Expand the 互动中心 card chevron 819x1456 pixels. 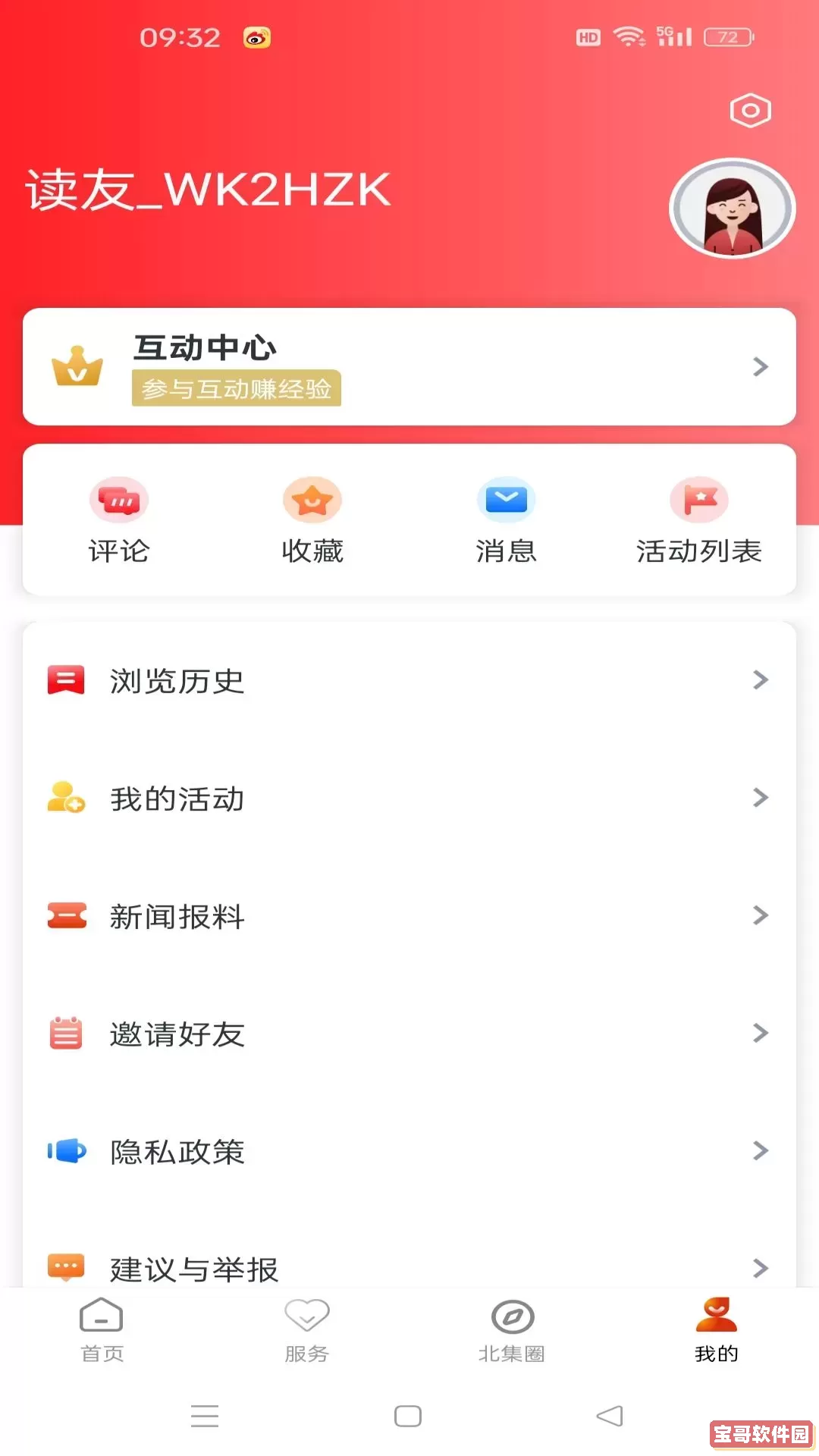click(761, 367)
